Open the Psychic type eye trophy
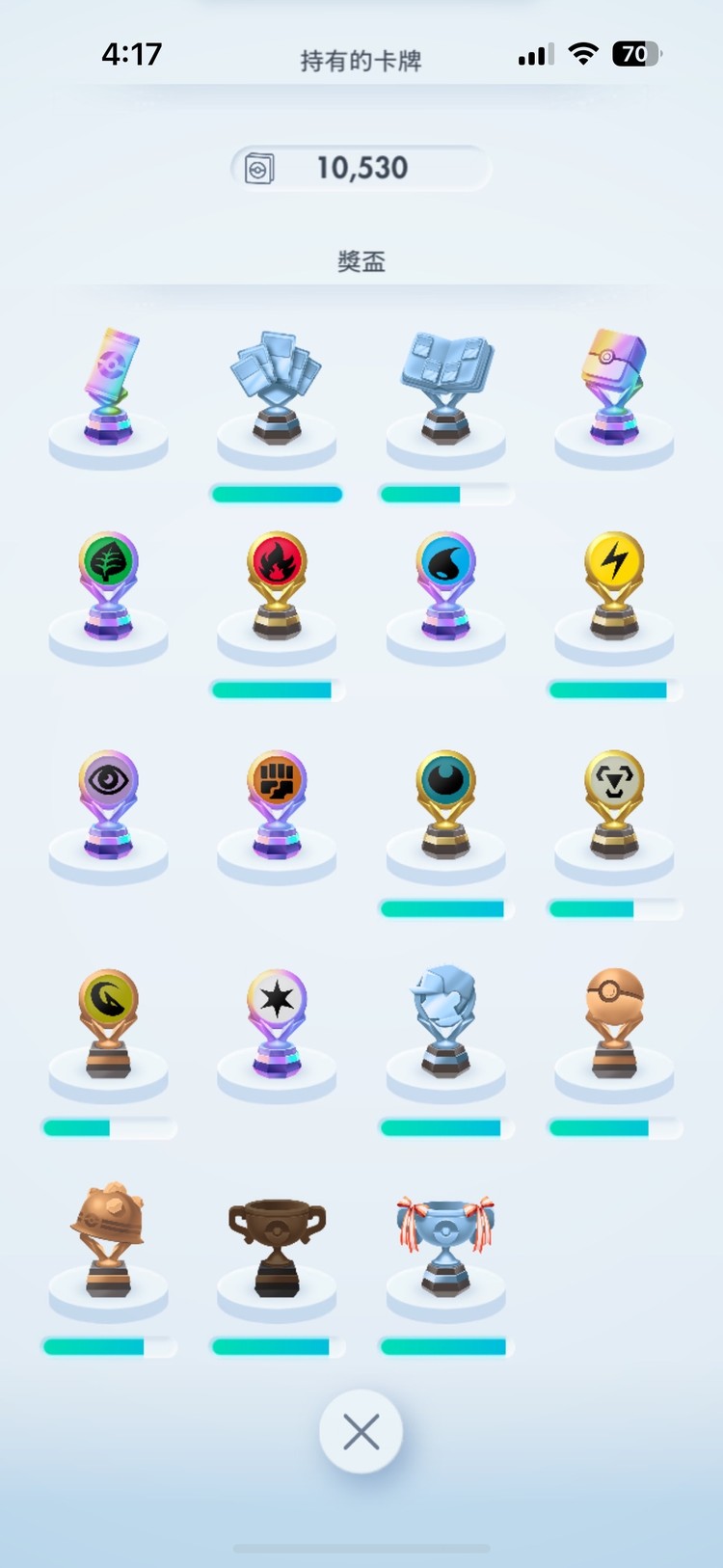 pos(109,803)
